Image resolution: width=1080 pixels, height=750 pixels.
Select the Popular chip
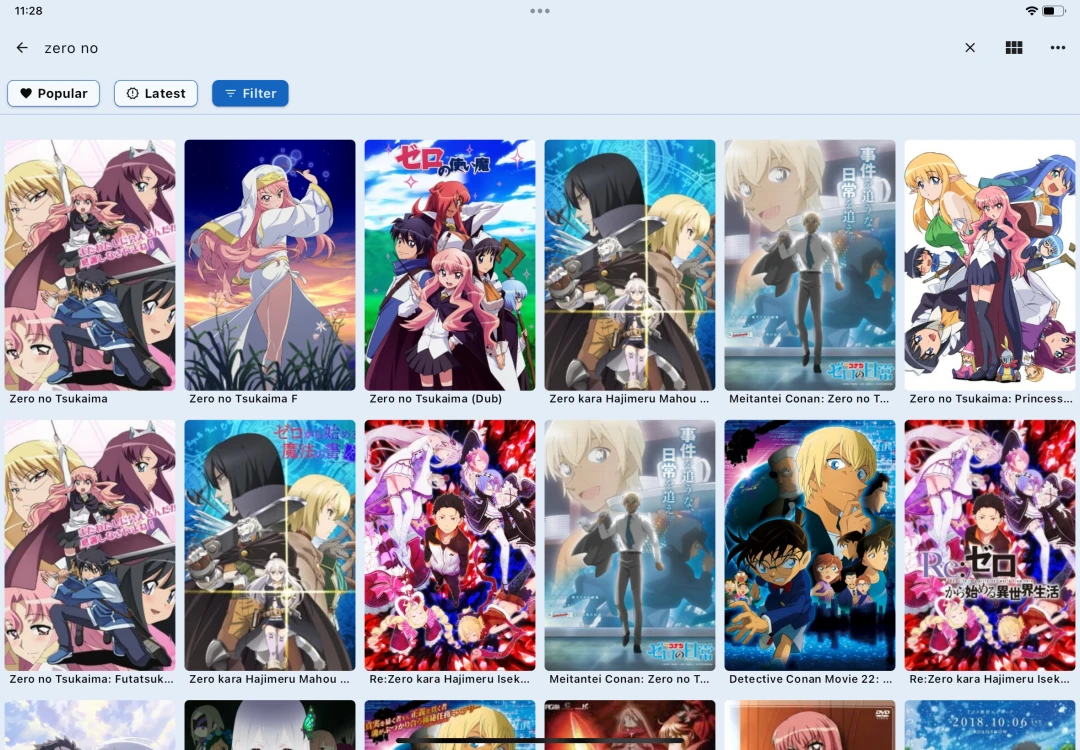tap(53, 93)
